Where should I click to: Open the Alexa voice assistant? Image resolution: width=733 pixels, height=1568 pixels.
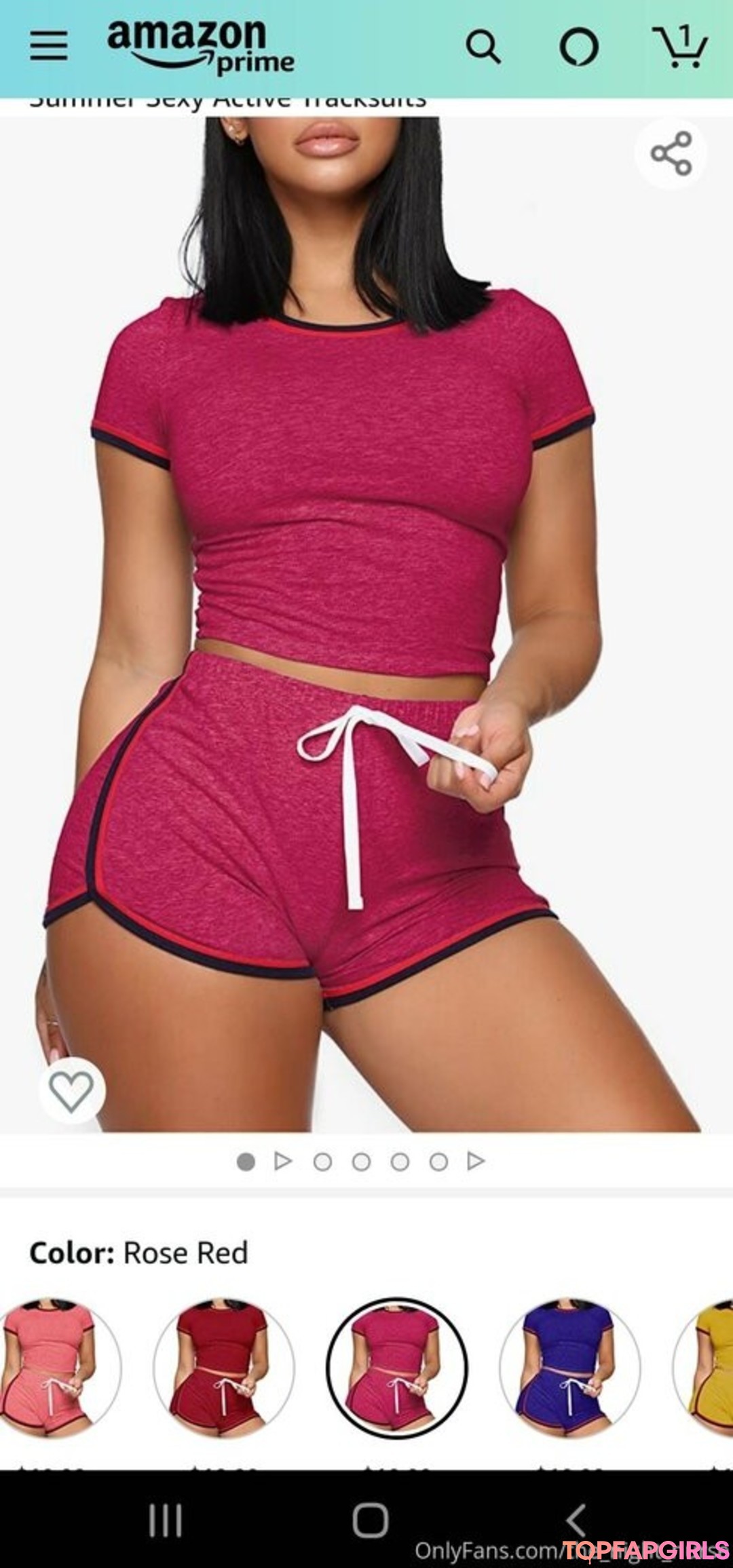[578, 47]
